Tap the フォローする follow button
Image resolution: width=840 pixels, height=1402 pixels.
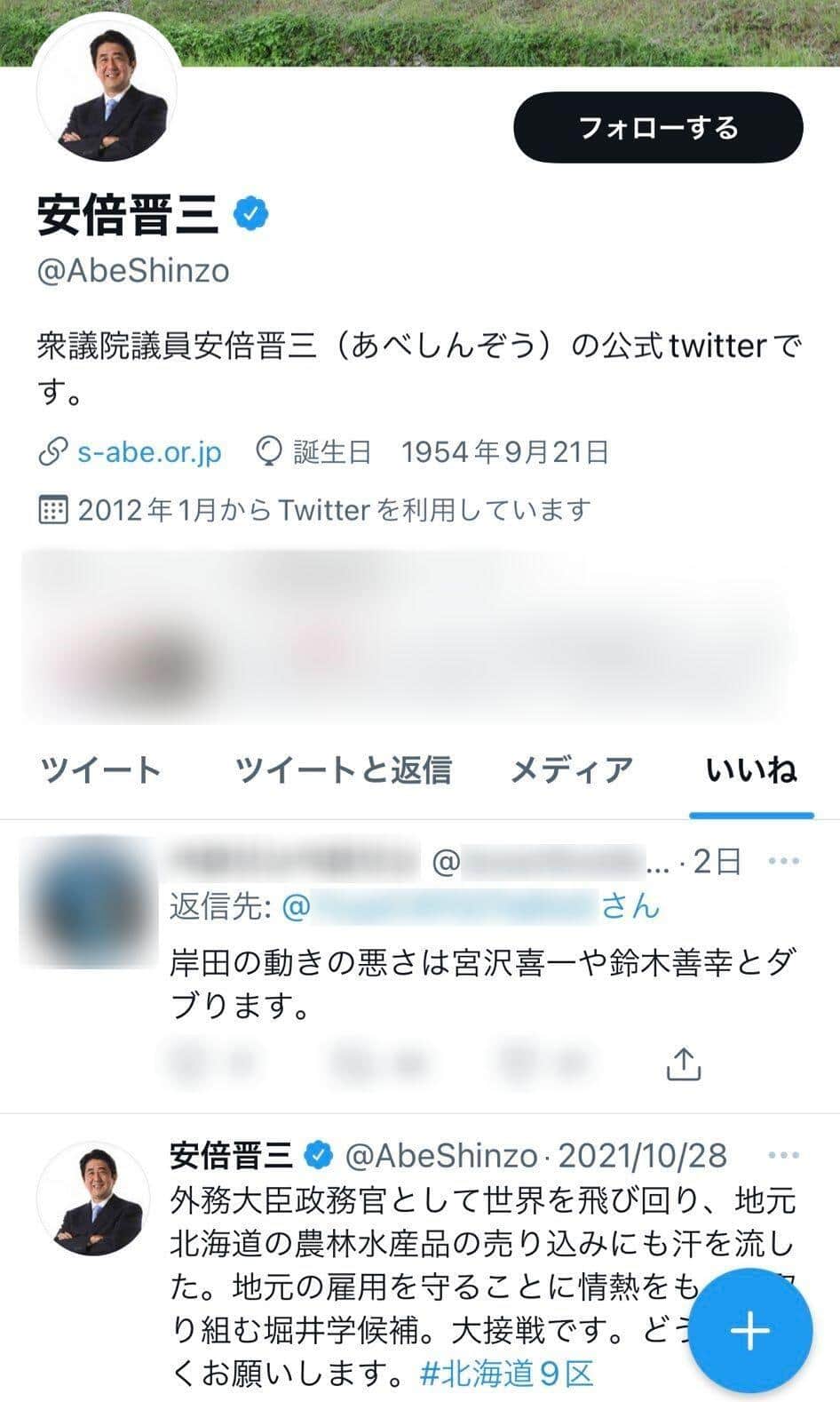(x=658, y=127)
